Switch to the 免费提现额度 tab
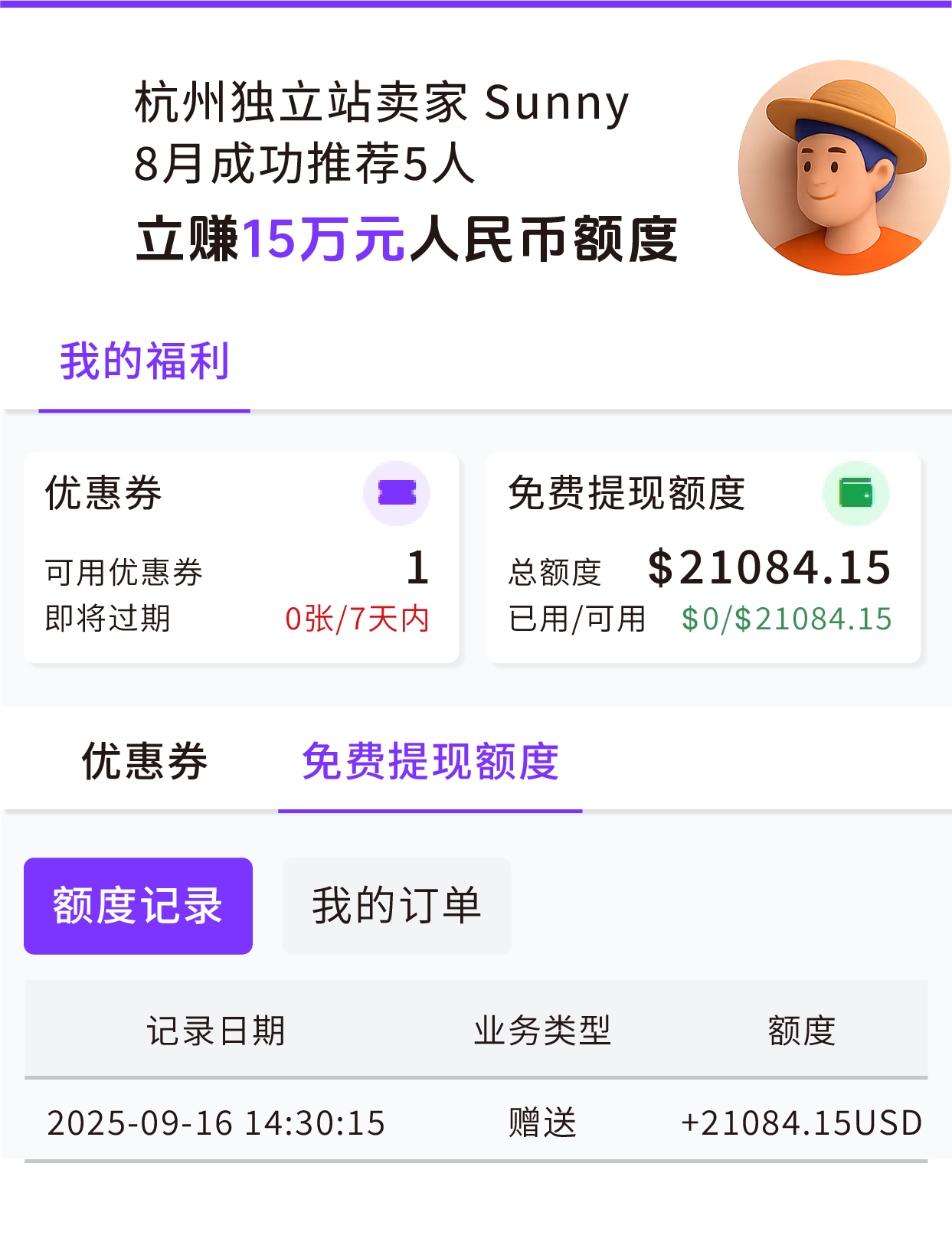The height and width of the screenshot is (1245, 952). tap(431, 762)
